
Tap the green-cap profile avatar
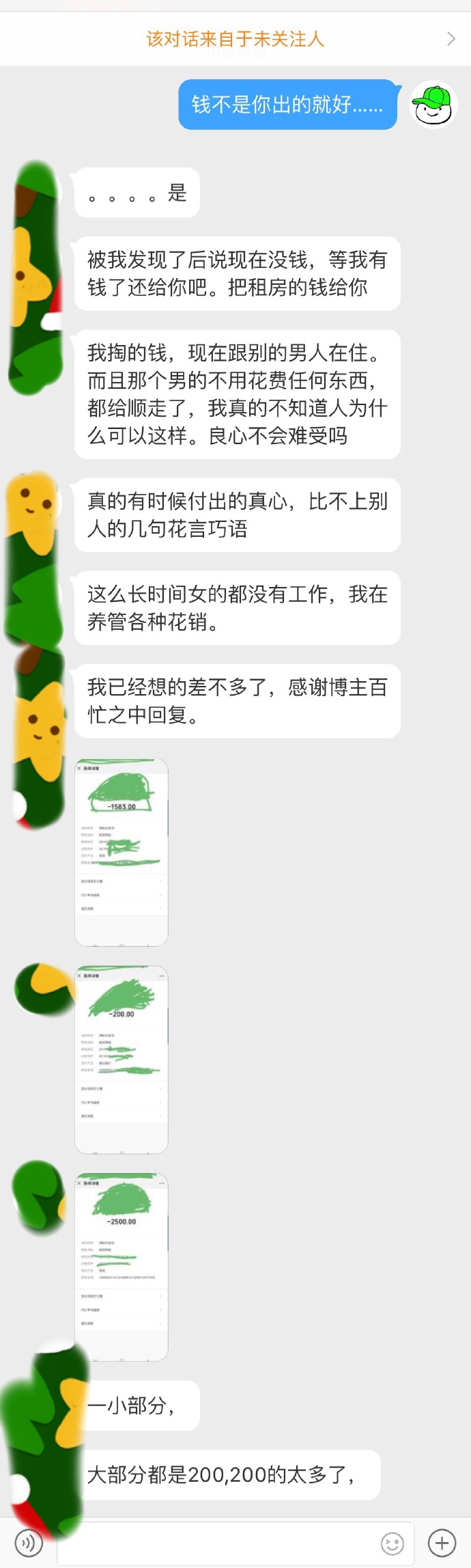(x=433, y=105)
